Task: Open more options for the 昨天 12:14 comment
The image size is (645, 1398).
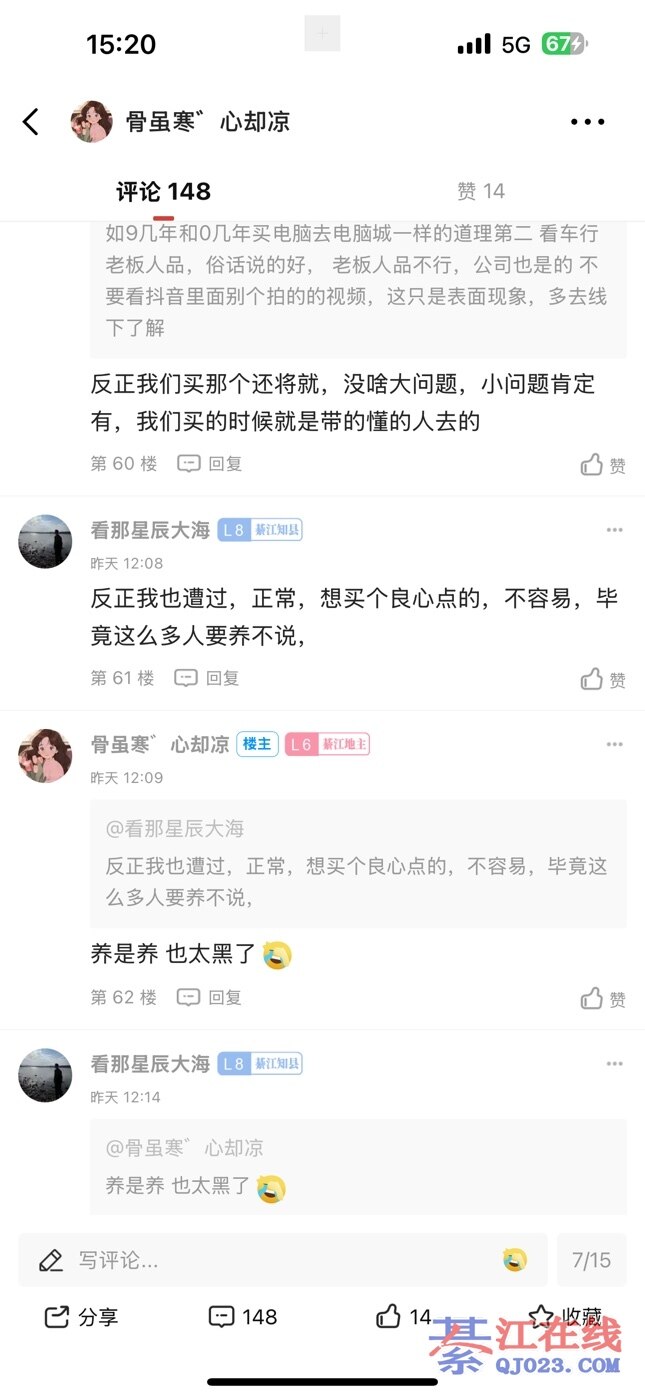Action: point(614,1064)
